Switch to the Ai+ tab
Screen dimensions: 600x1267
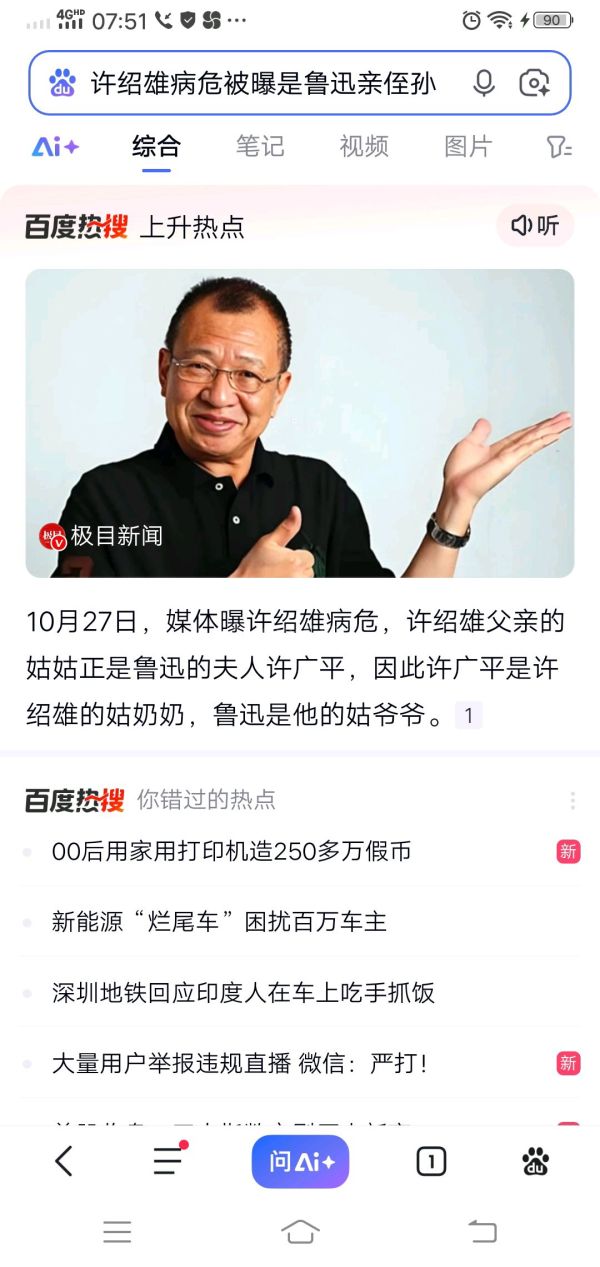pyautogui.click(x=55, y=147)
